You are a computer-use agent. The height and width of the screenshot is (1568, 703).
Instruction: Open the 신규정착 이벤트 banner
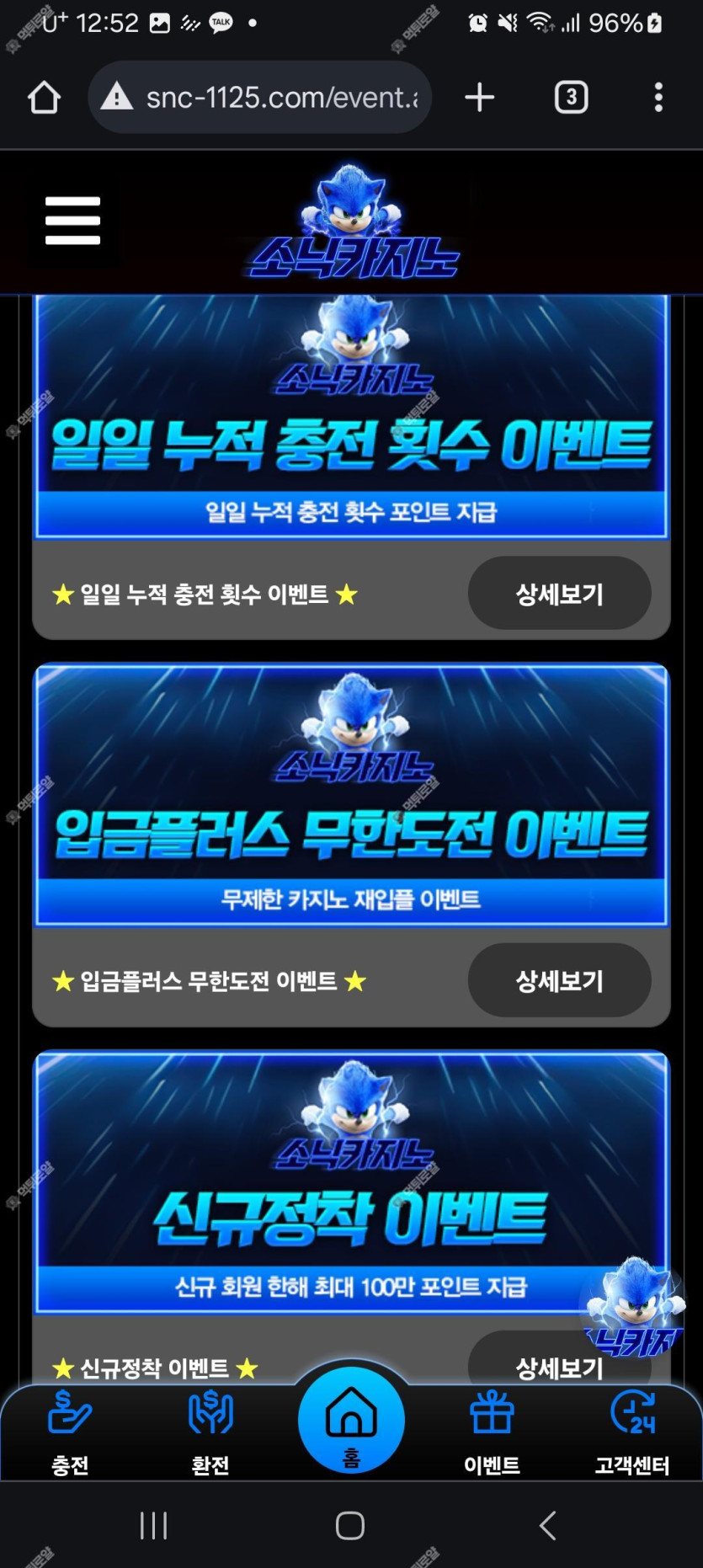[x=351, y=1183]
